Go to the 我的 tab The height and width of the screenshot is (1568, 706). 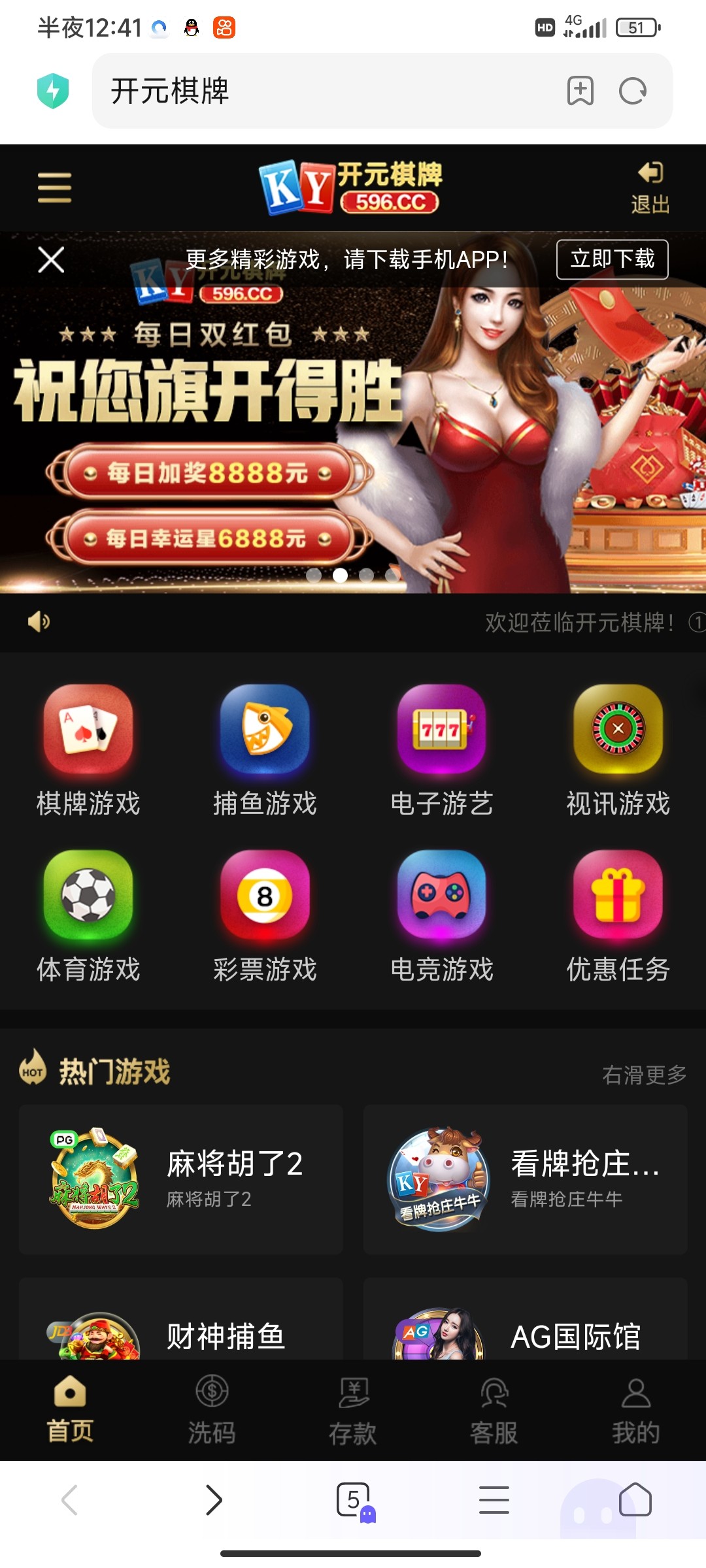point(635,1410)
